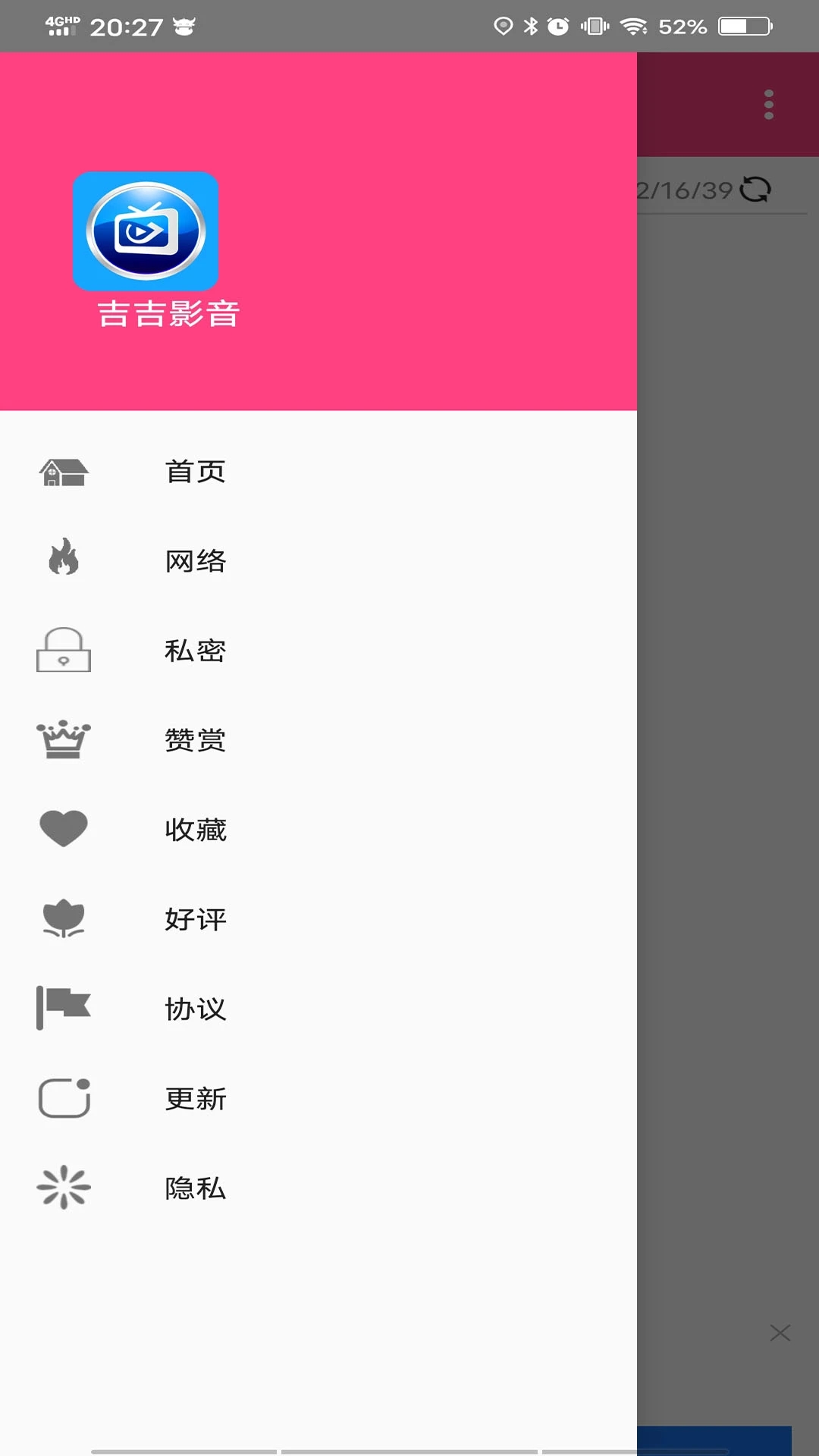Tap the heart icon for 收藏

coord(64,829)
